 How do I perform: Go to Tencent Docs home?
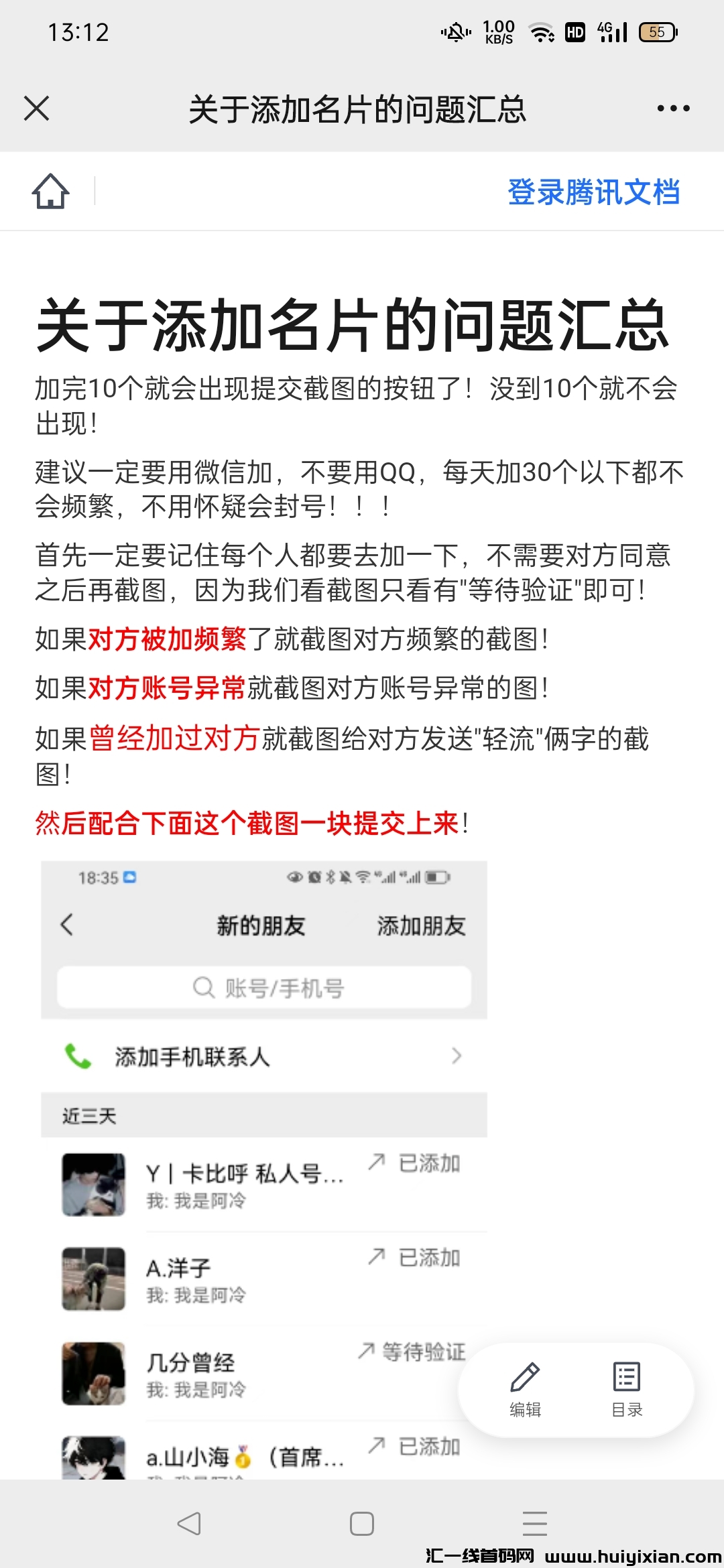50,192
